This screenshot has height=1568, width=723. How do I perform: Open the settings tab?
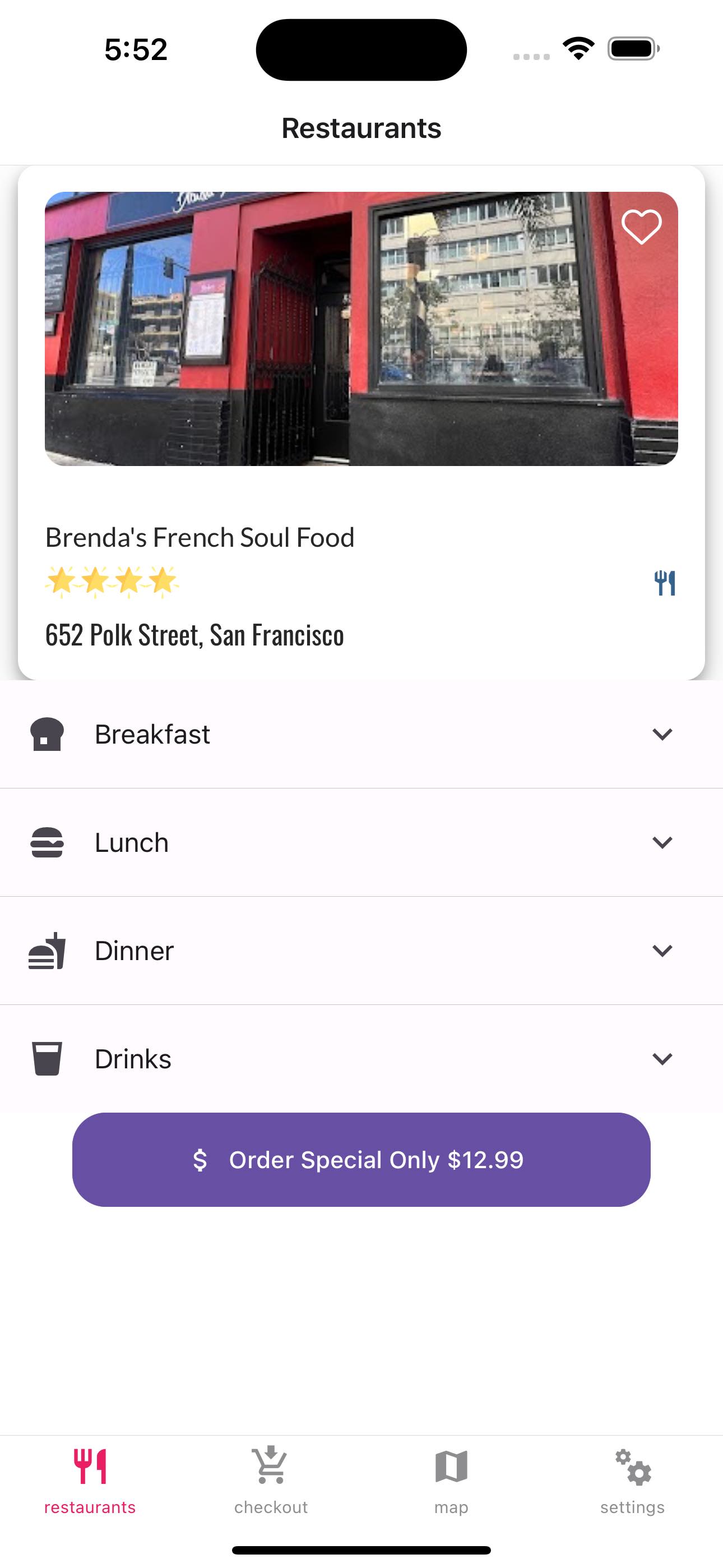click(x=632, y=1481)
